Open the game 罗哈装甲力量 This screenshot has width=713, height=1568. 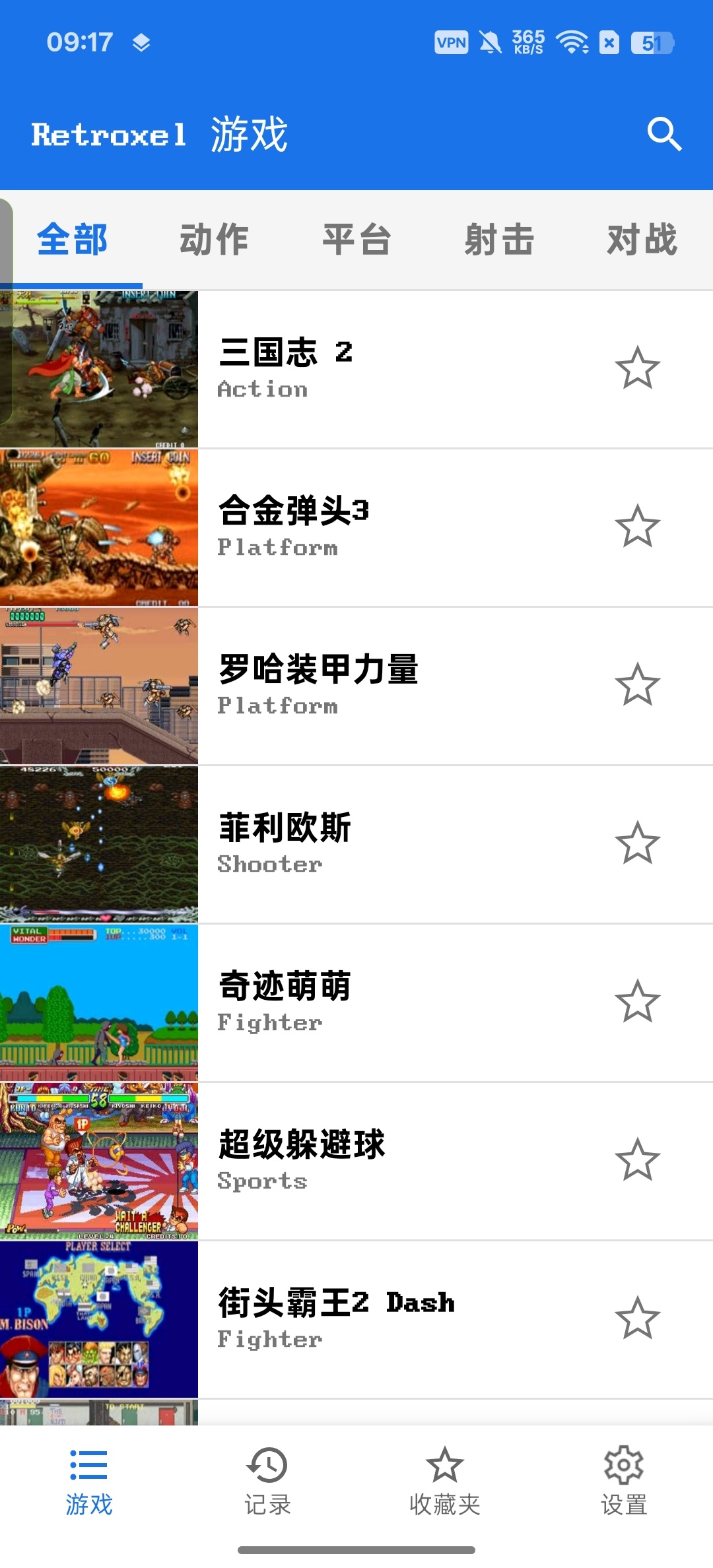pyautogui.click(x=356, y=686)
